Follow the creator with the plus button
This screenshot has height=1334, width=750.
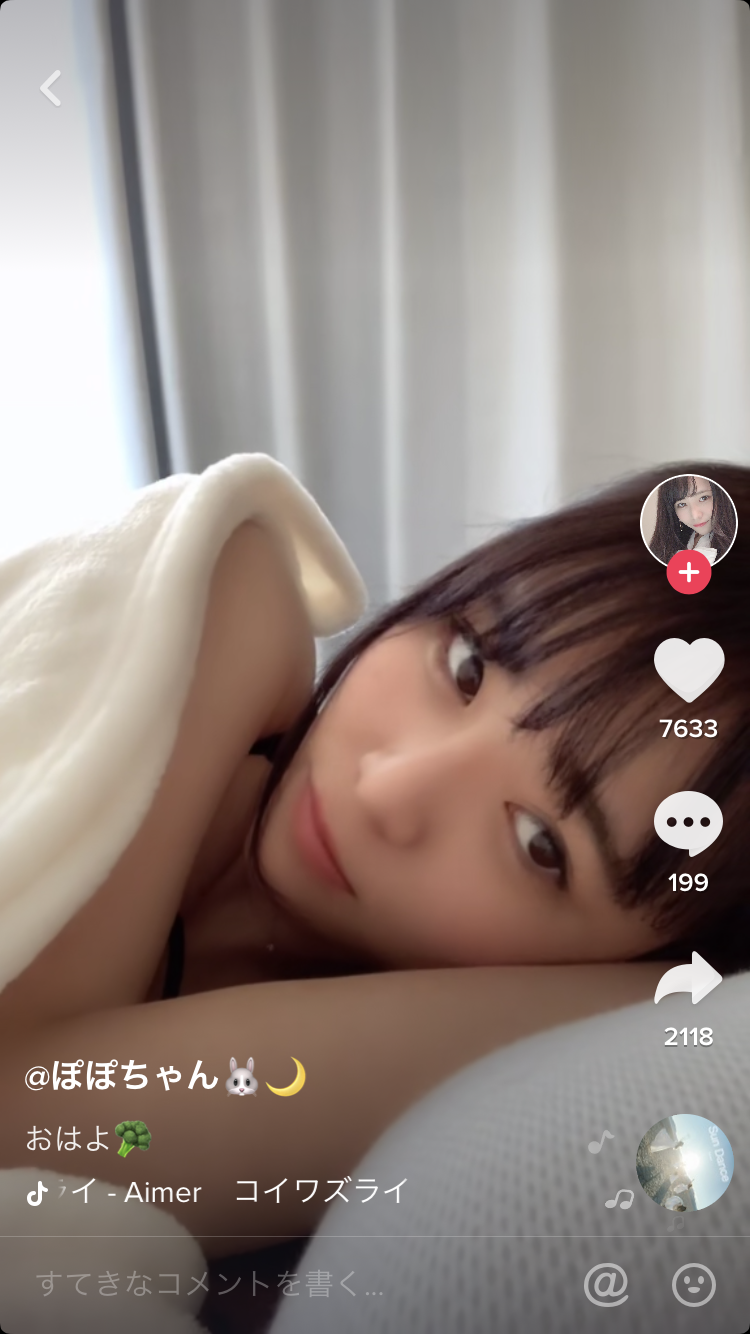click(x=689, y=573)
